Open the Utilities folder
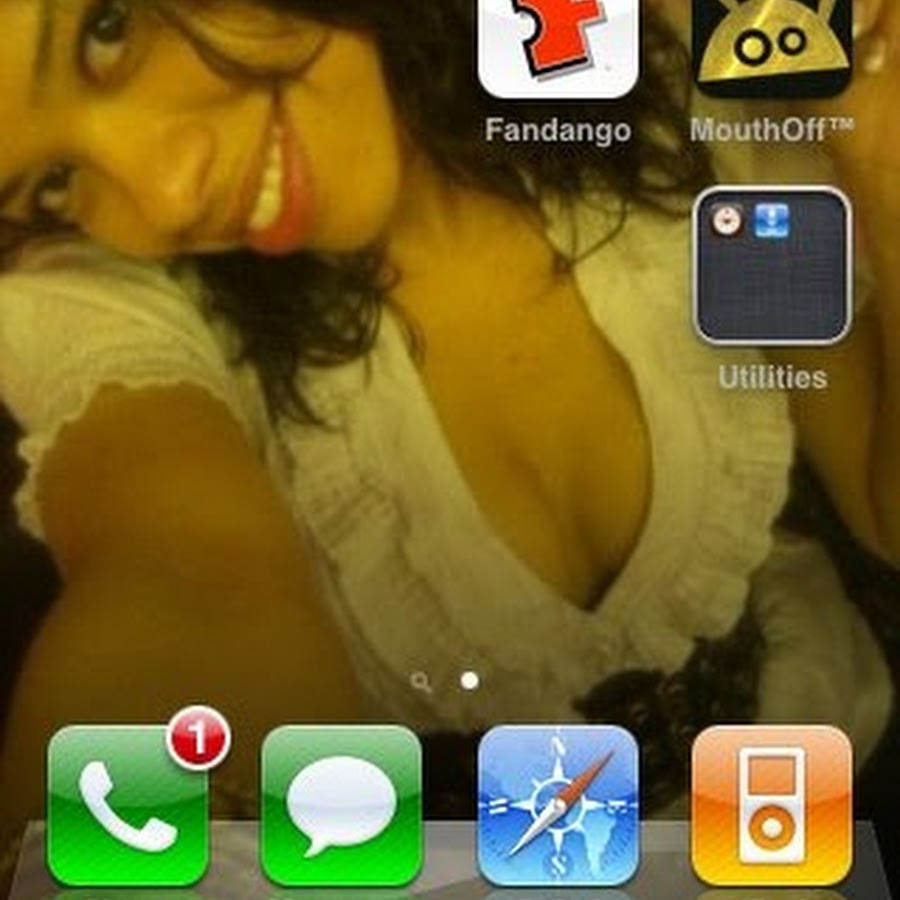Viewport: 900px width, 900px height. pos(771,266)
